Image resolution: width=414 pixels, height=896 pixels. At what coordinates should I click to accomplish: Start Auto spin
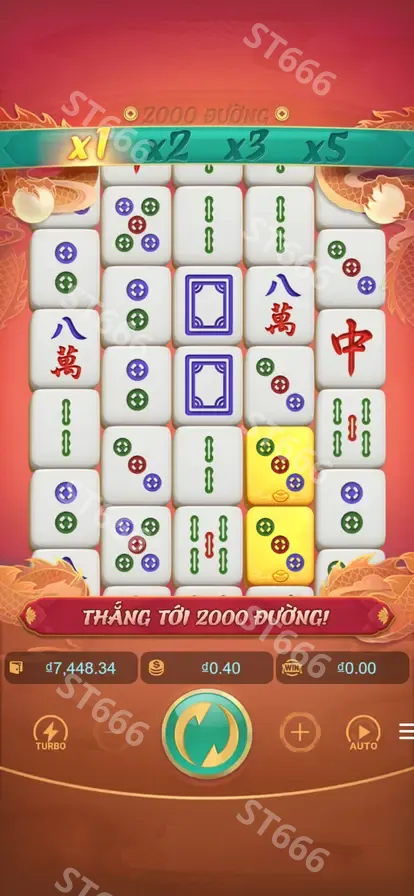363,733
